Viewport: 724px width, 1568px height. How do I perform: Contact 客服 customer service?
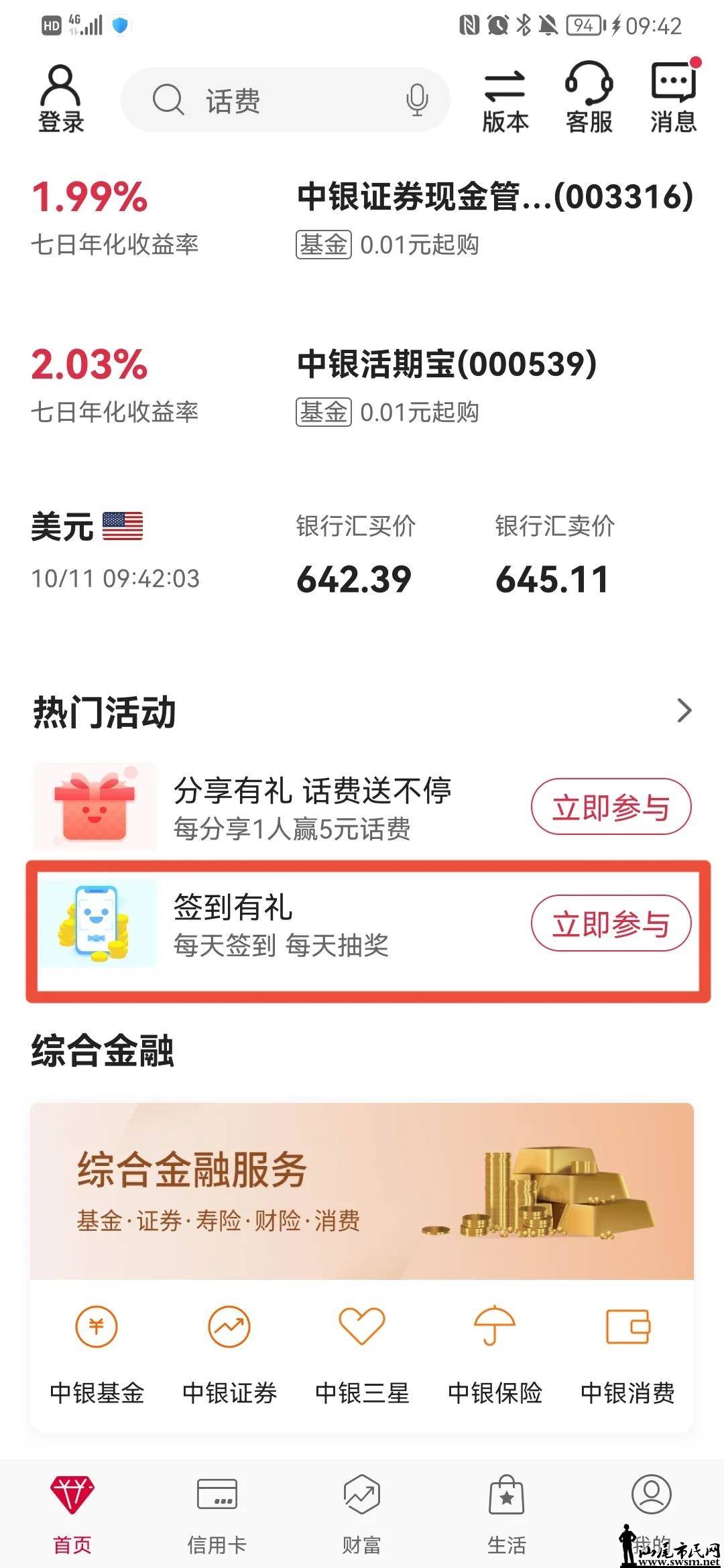click(589, 99)
